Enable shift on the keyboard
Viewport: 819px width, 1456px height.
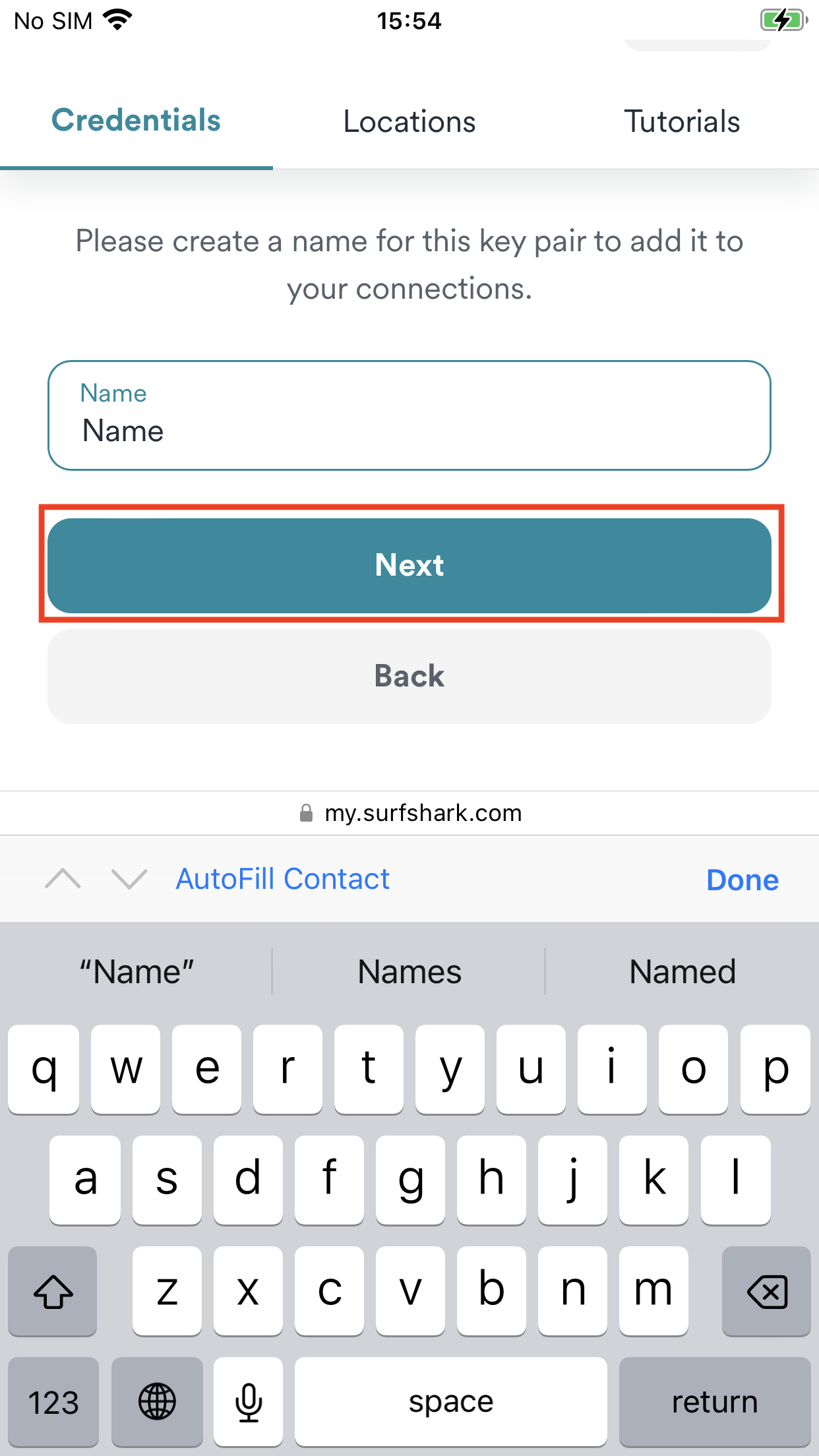(53, 1291)
